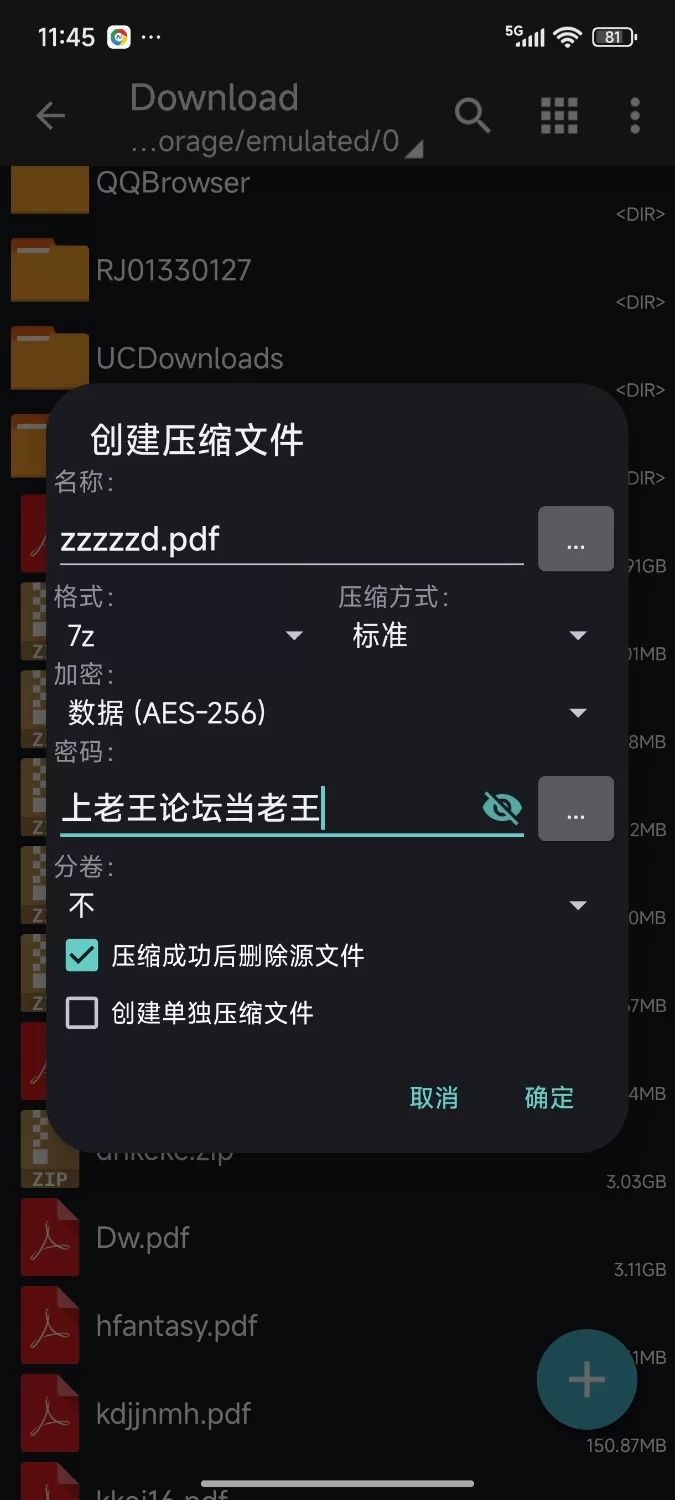This screenshot has width=675, height=1500.
Task: Open the options button beside the password field
Action: (575, 808)
